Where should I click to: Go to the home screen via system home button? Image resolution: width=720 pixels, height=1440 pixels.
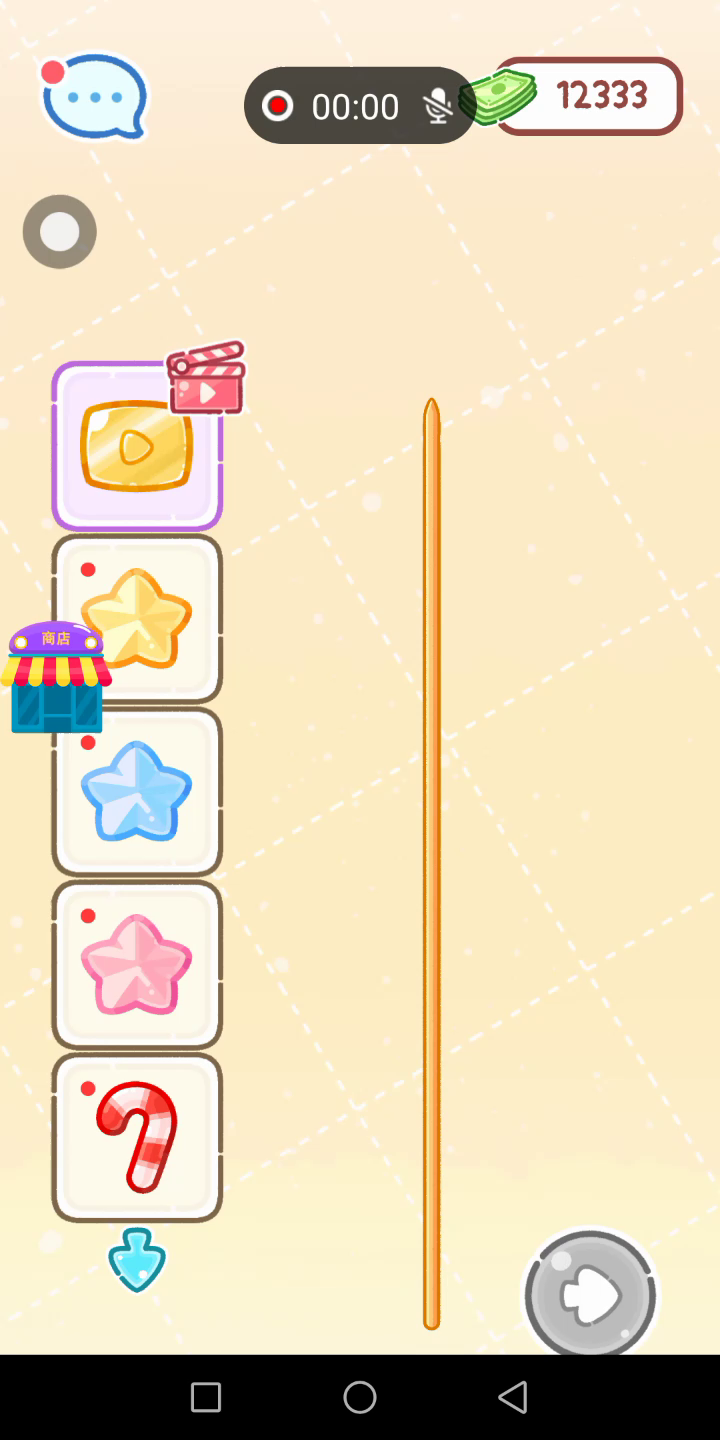[360, 1397]
